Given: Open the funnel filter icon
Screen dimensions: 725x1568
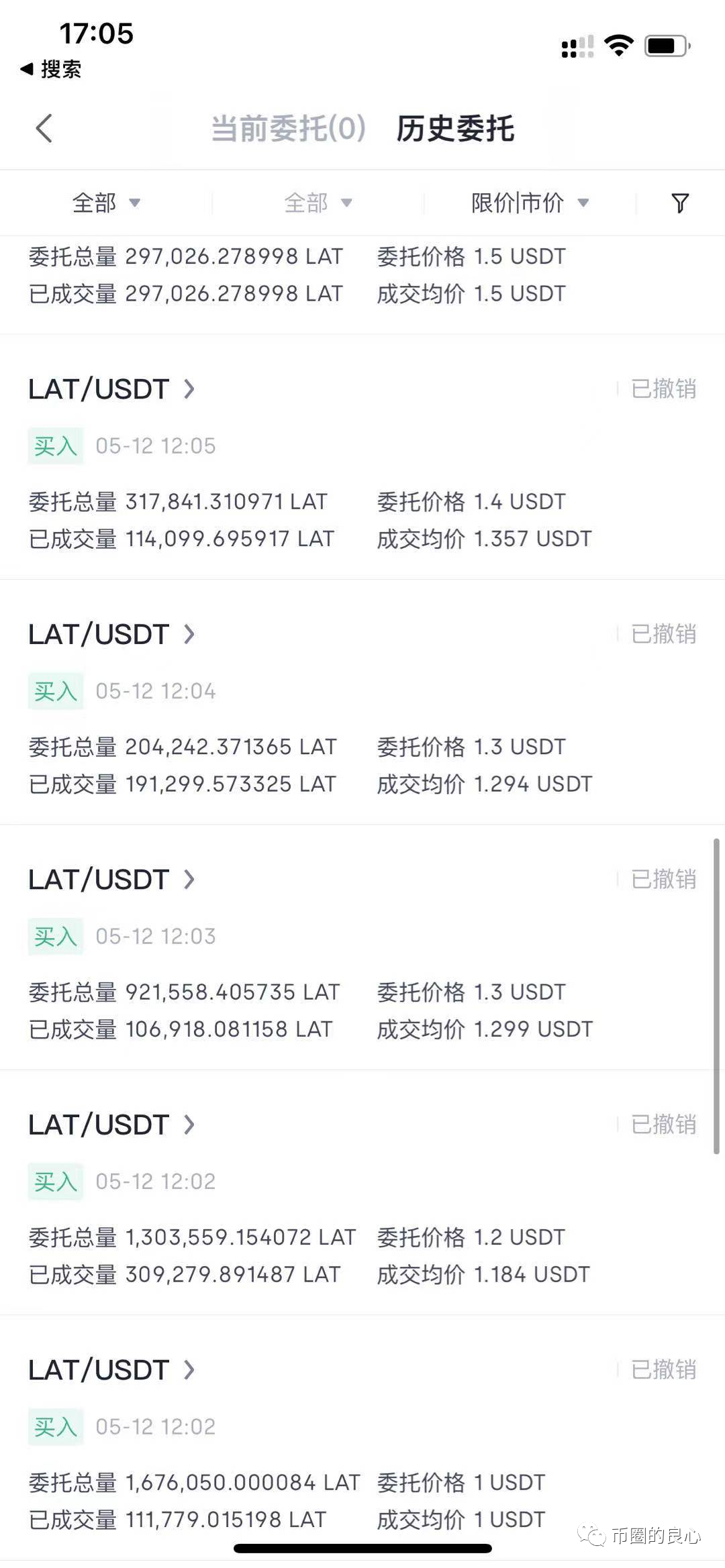Looking at the screenshot, I should [x=680, y=203].
